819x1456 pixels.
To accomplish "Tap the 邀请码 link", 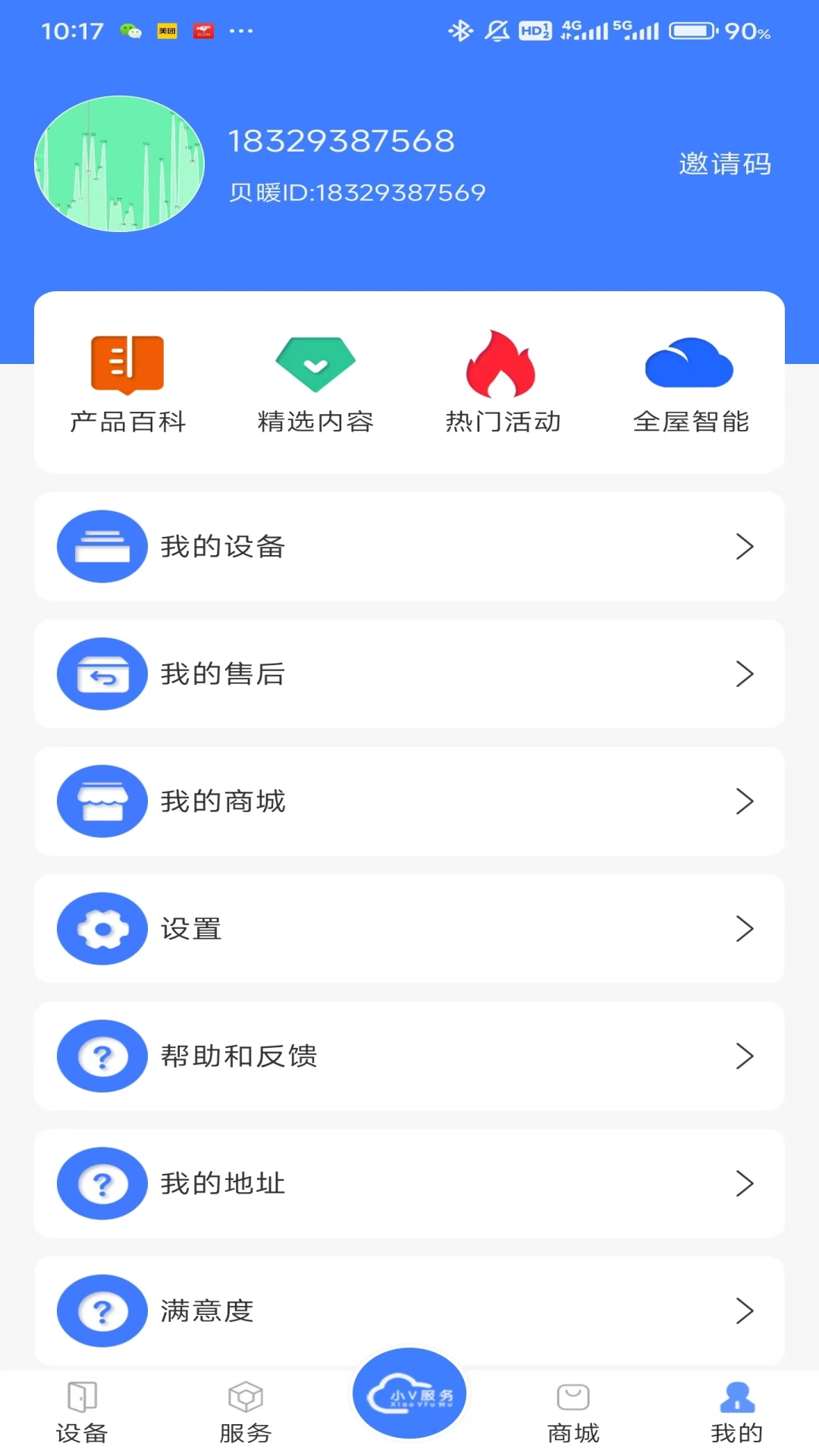I will (724, 164).
